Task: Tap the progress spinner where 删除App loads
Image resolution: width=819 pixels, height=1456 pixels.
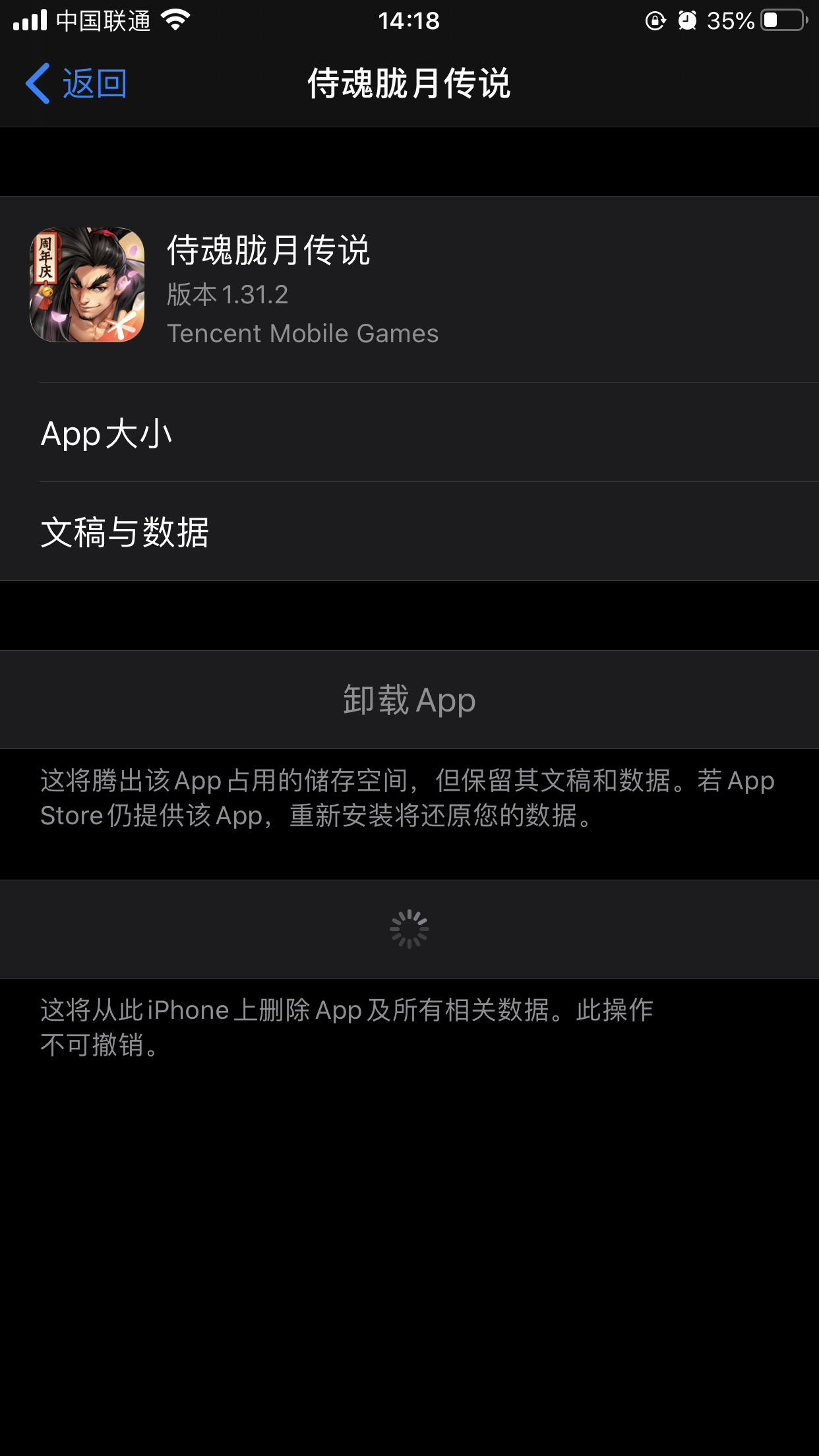Action: [x=409, y=928]
